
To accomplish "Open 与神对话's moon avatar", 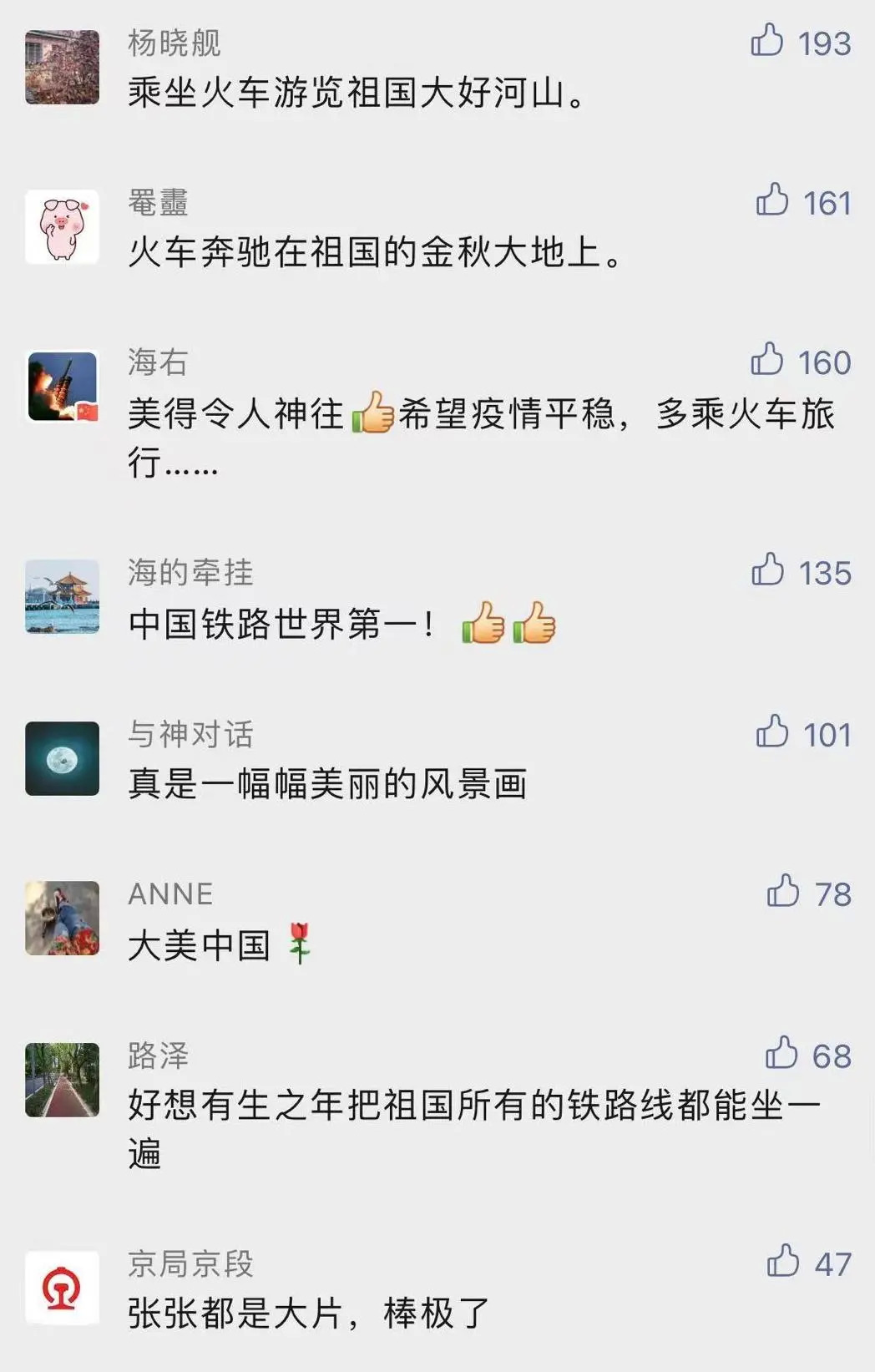I will tap(63, 758).
